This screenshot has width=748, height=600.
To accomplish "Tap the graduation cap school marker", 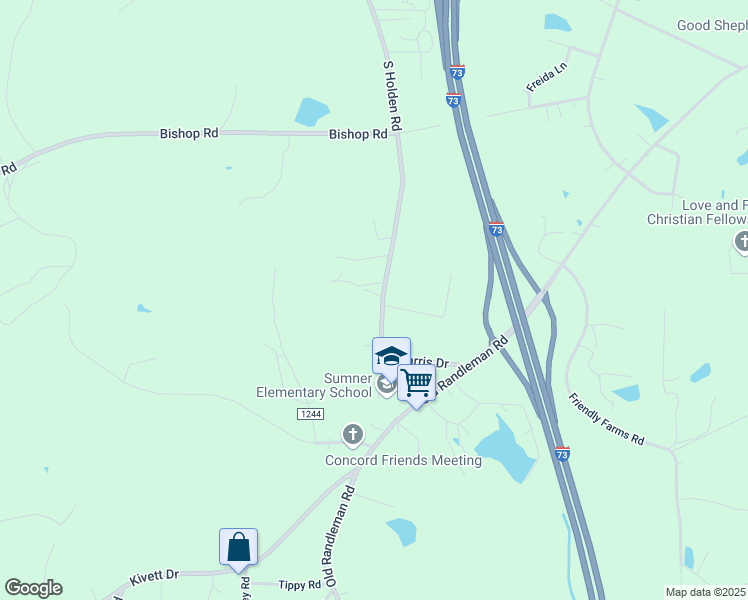I will coord(391,356).
